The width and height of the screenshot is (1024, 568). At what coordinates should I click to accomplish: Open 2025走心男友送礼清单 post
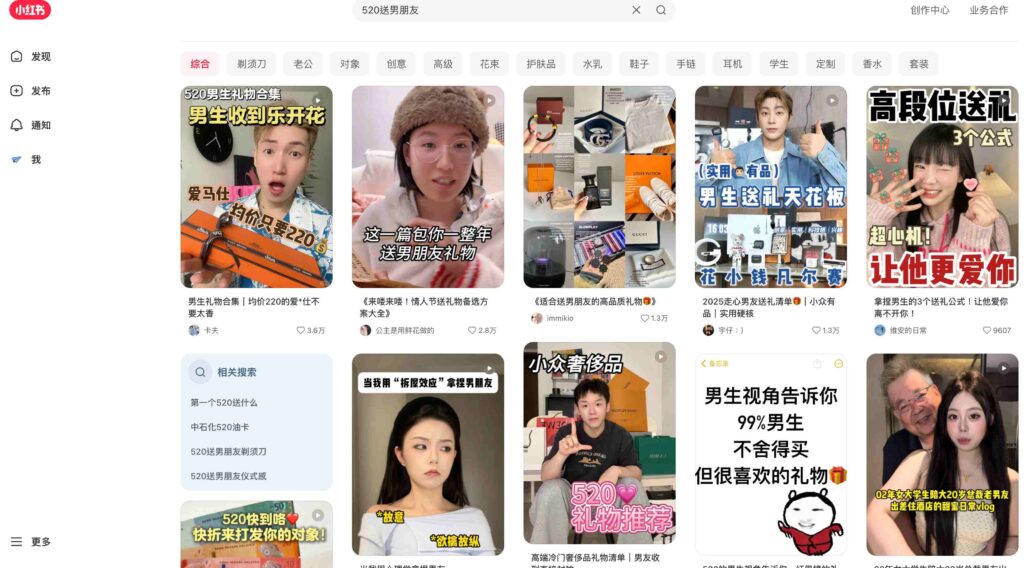tap(770, 187)
